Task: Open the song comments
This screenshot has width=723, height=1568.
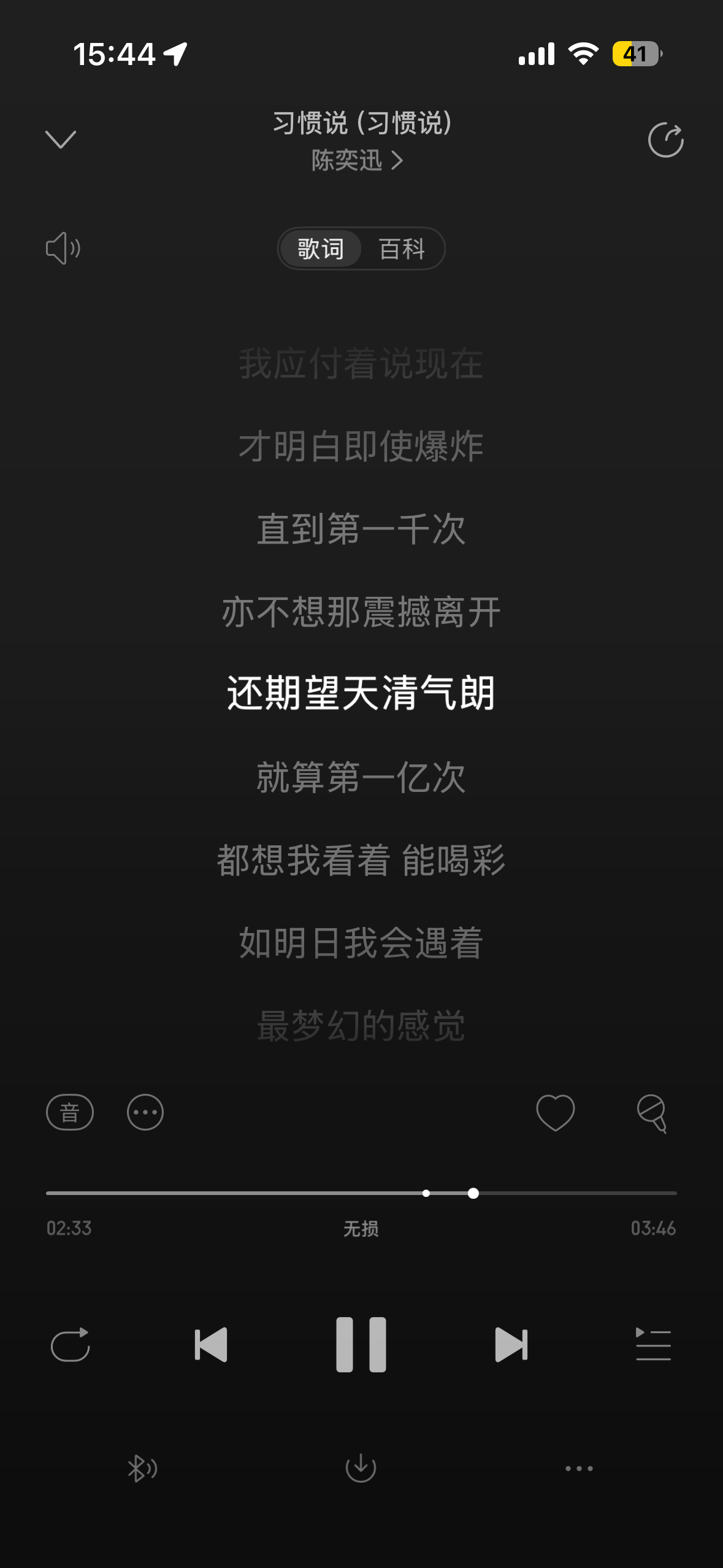Action: (x=651, y=1112)
